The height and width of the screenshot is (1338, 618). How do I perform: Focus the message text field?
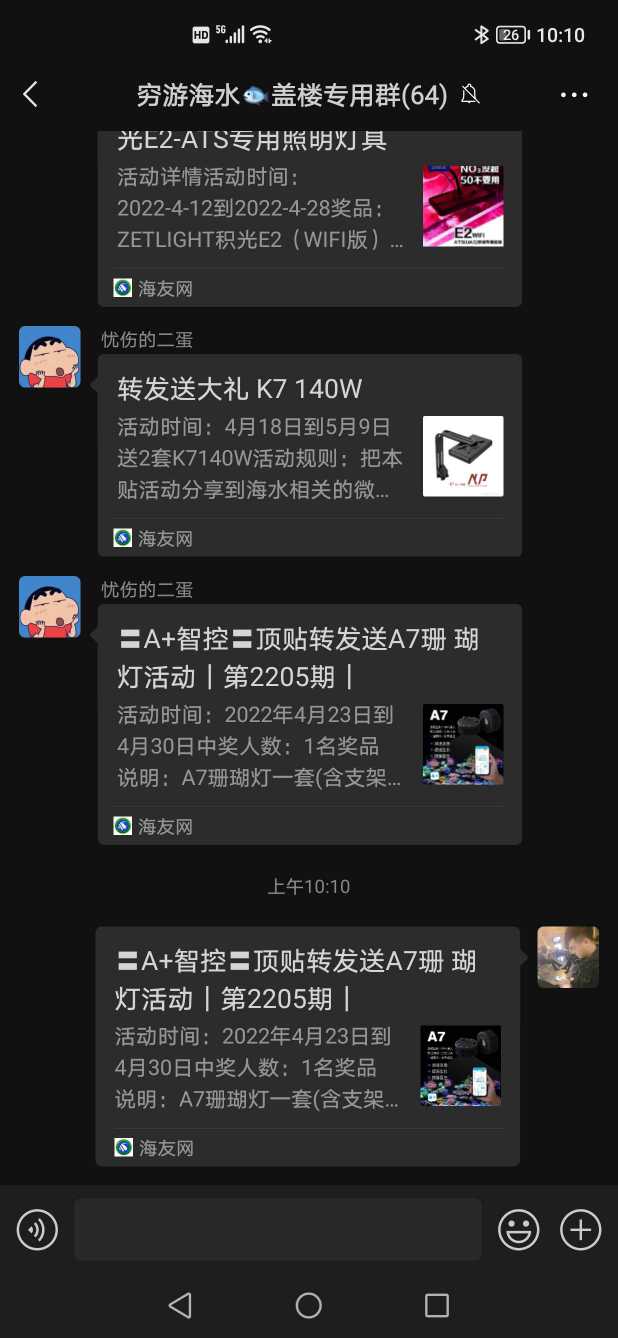pos(277,1229)
